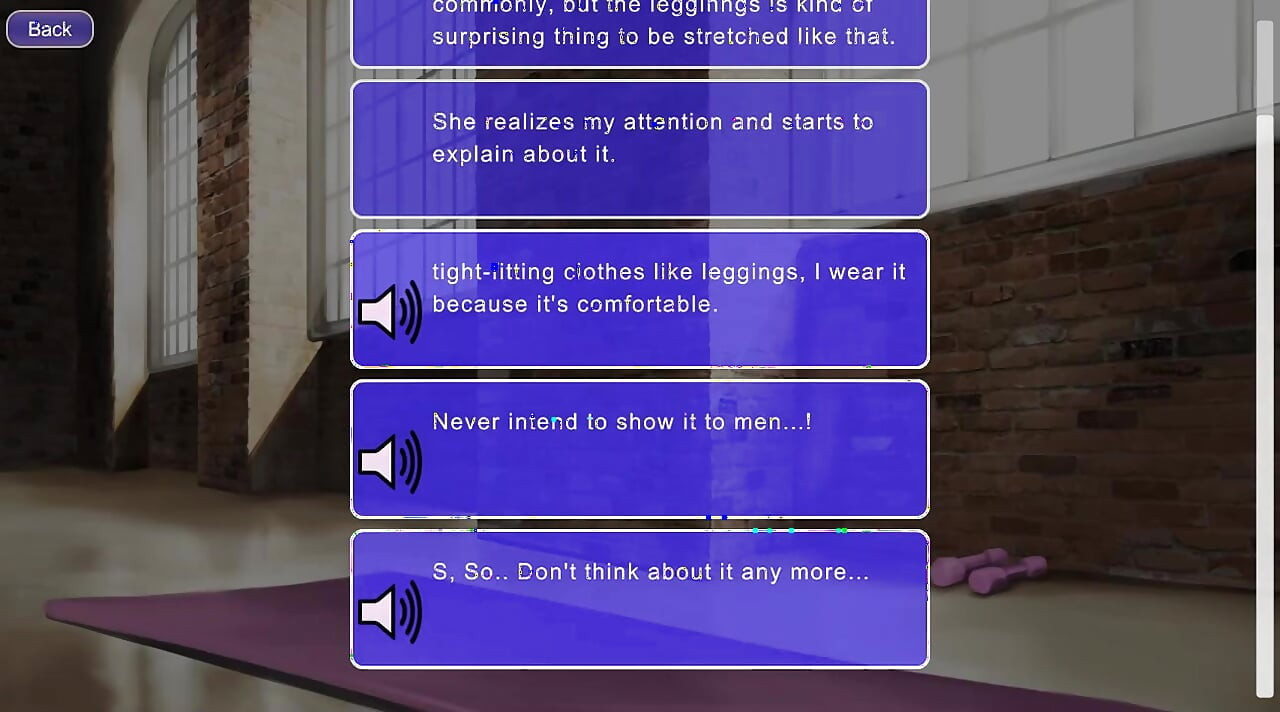Play voice for 'tight-fitting clothes like leggings' line

click(x=390, y=313)
